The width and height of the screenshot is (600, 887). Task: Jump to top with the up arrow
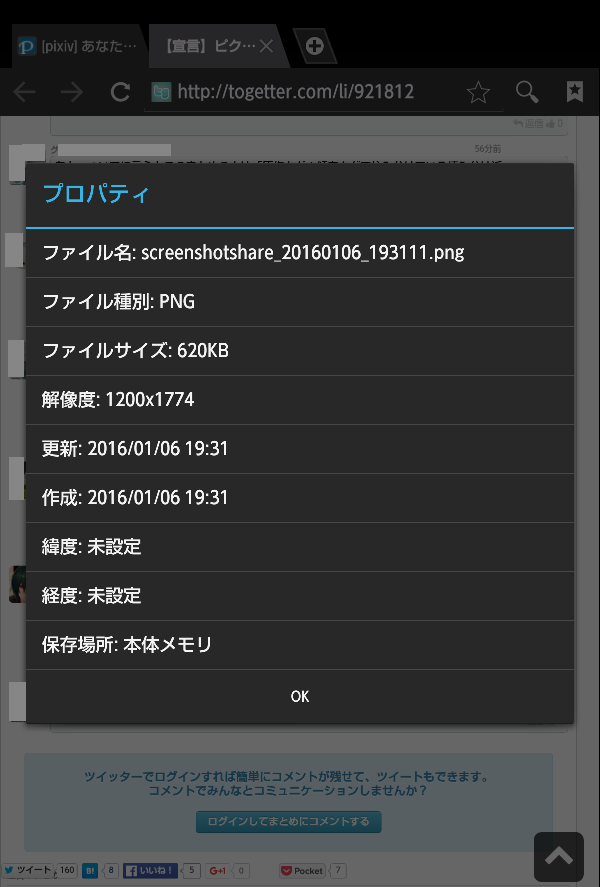coord(558,857)
